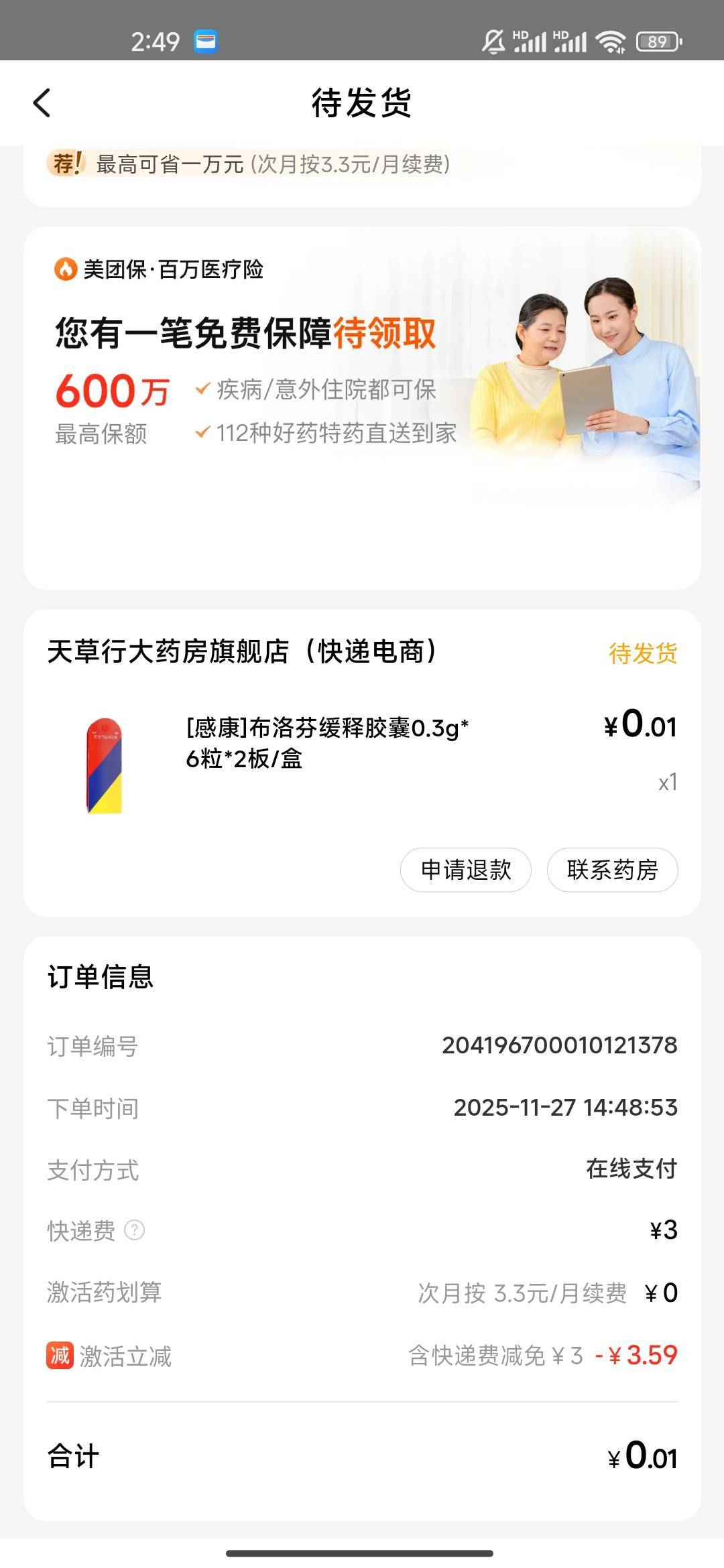The width and height of the screenshot is (724, 1568).
Task: Go back using the top-left arrow
Action: [x=42, y=103]
